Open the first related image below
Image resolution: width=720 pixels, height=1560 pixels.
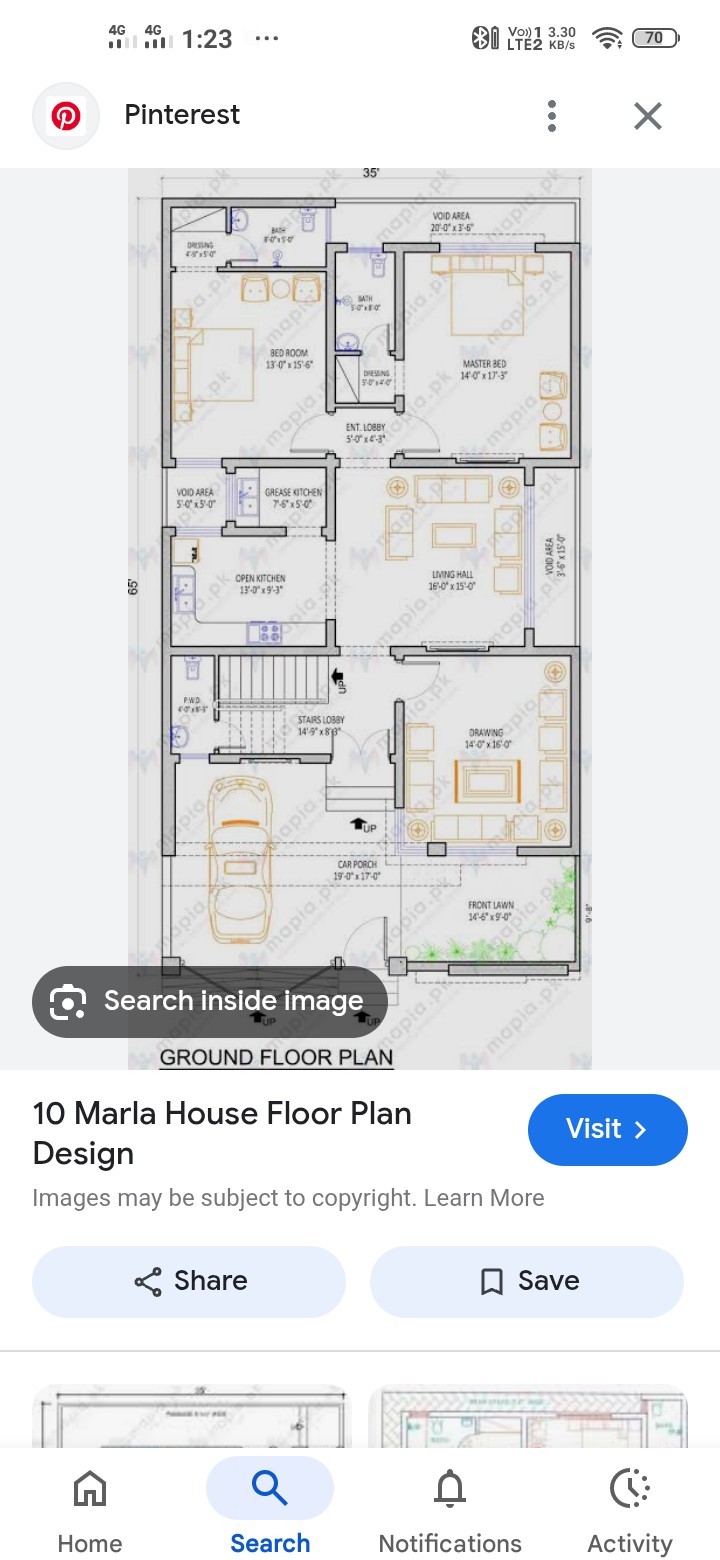coord(192,1416)
